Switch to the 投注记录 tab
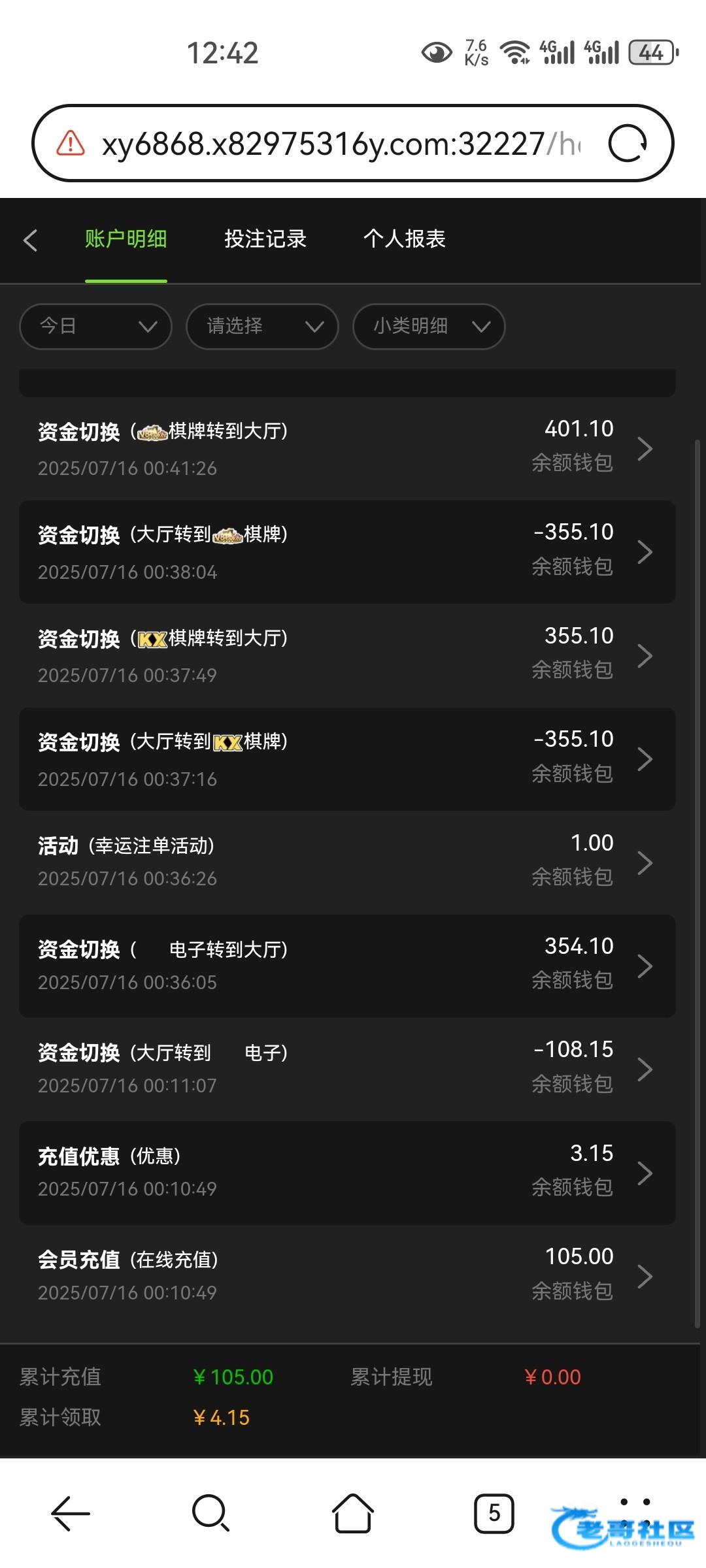Screen dimensions: 706x1568 click(265, 239)
